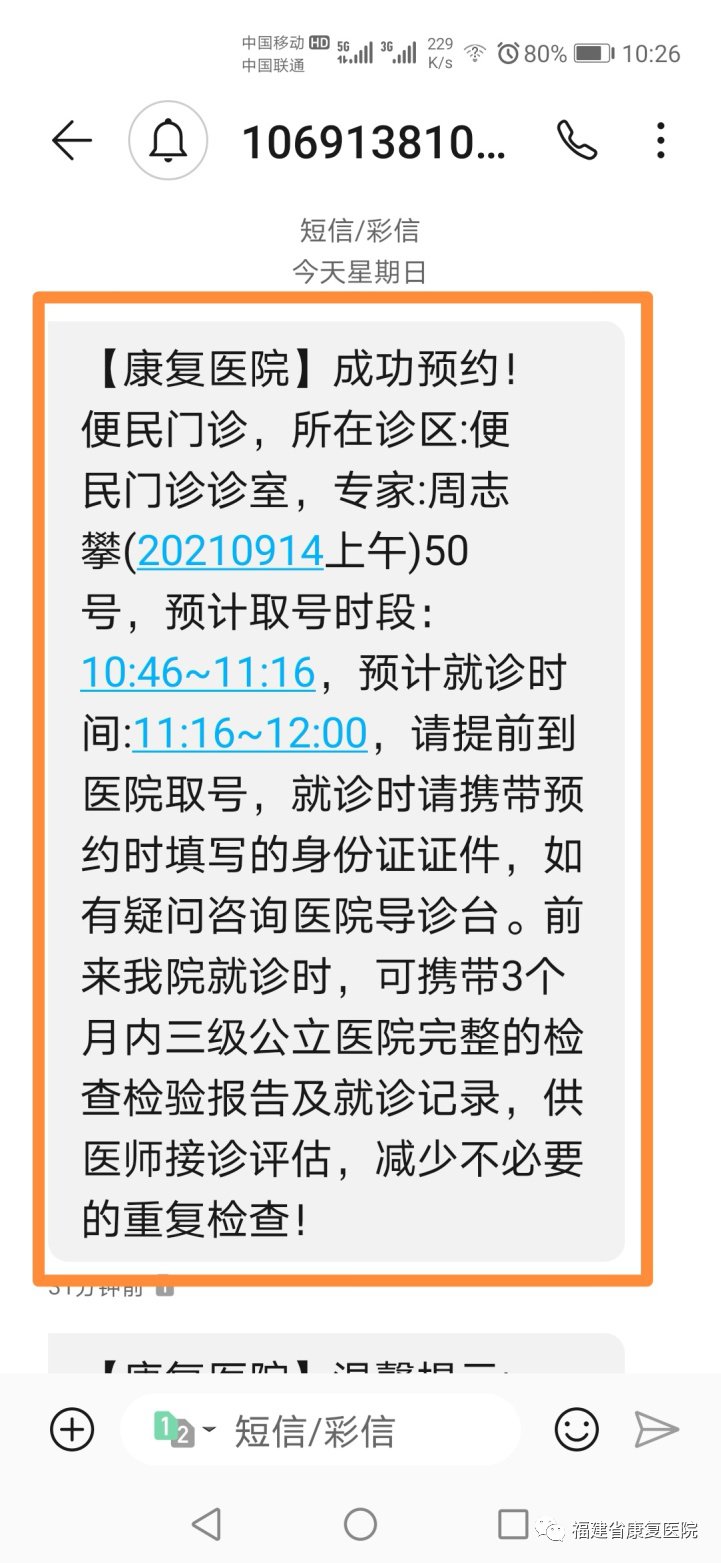Viewport: 721px width, 1563px height.
Task: Open the notification bell contact icon
Action: coord(168,141)
